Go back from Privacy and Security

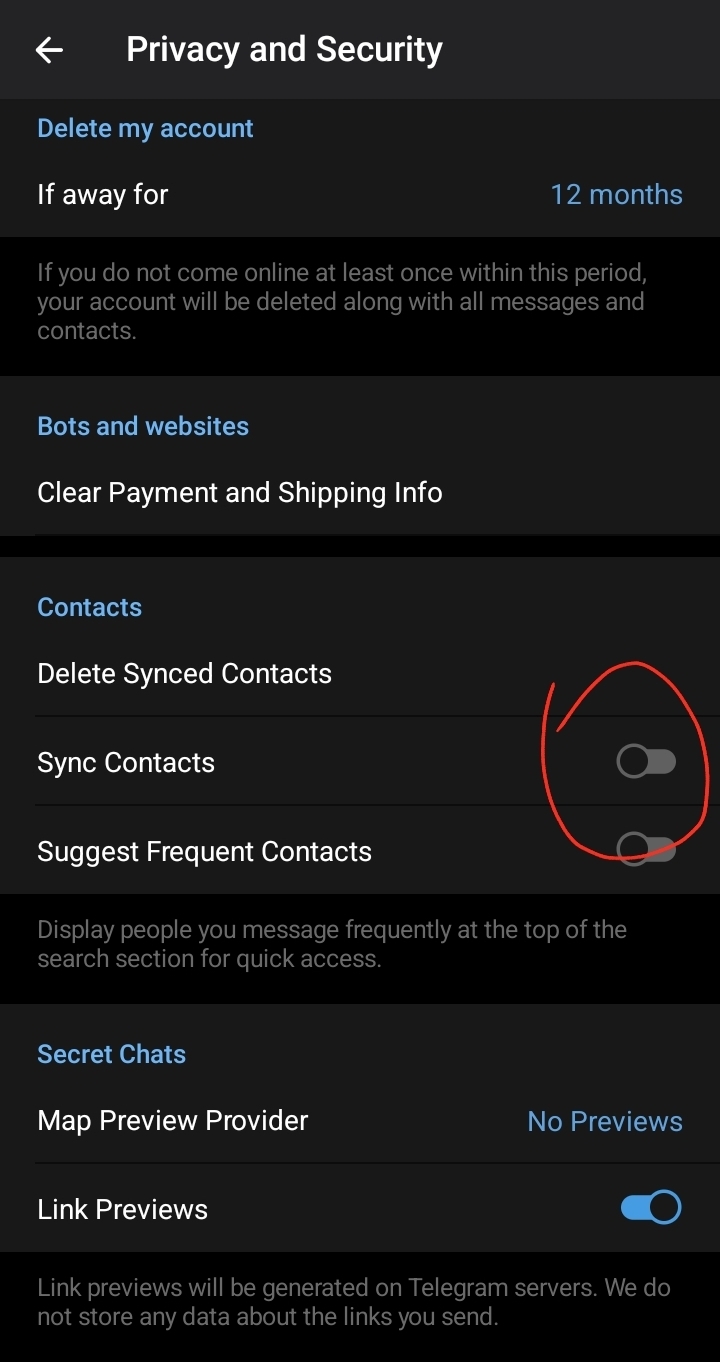[x=49, y=50]
